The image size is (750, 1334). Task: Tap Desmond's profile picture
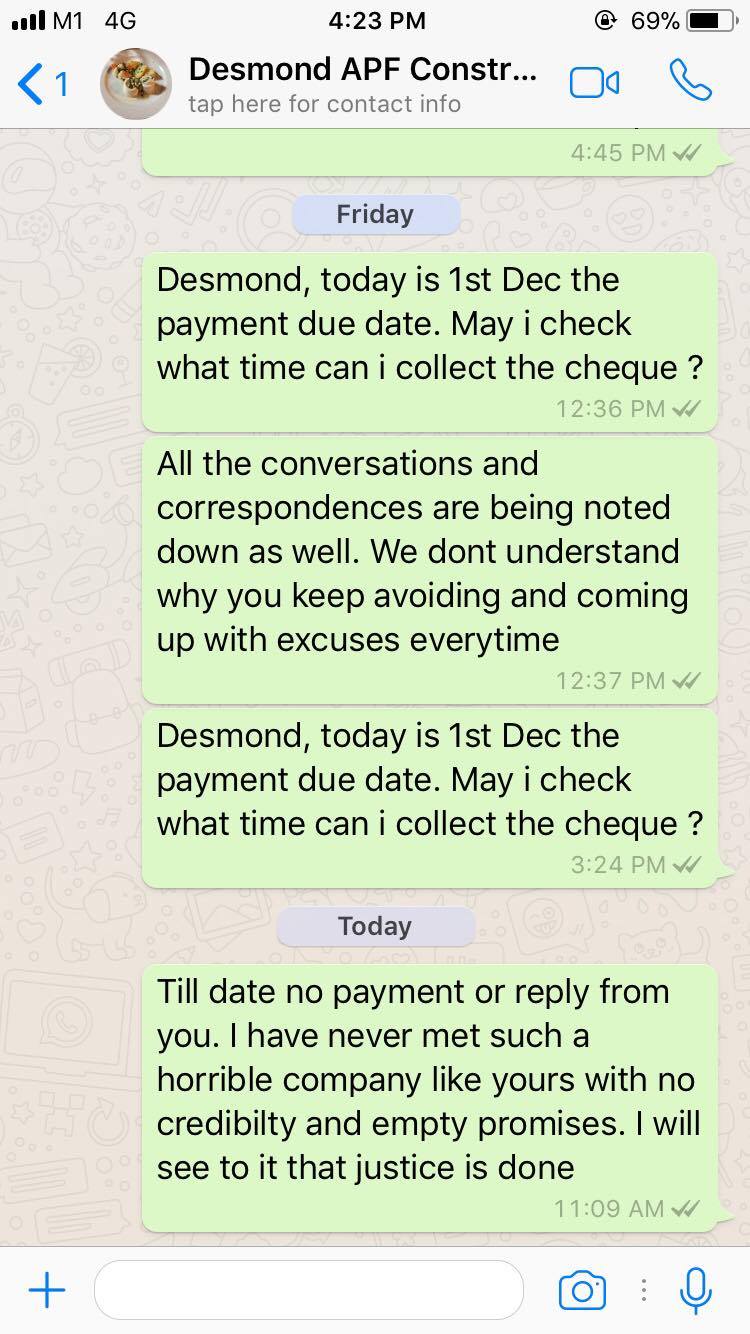pyautogui.click(x=135, y=84)
